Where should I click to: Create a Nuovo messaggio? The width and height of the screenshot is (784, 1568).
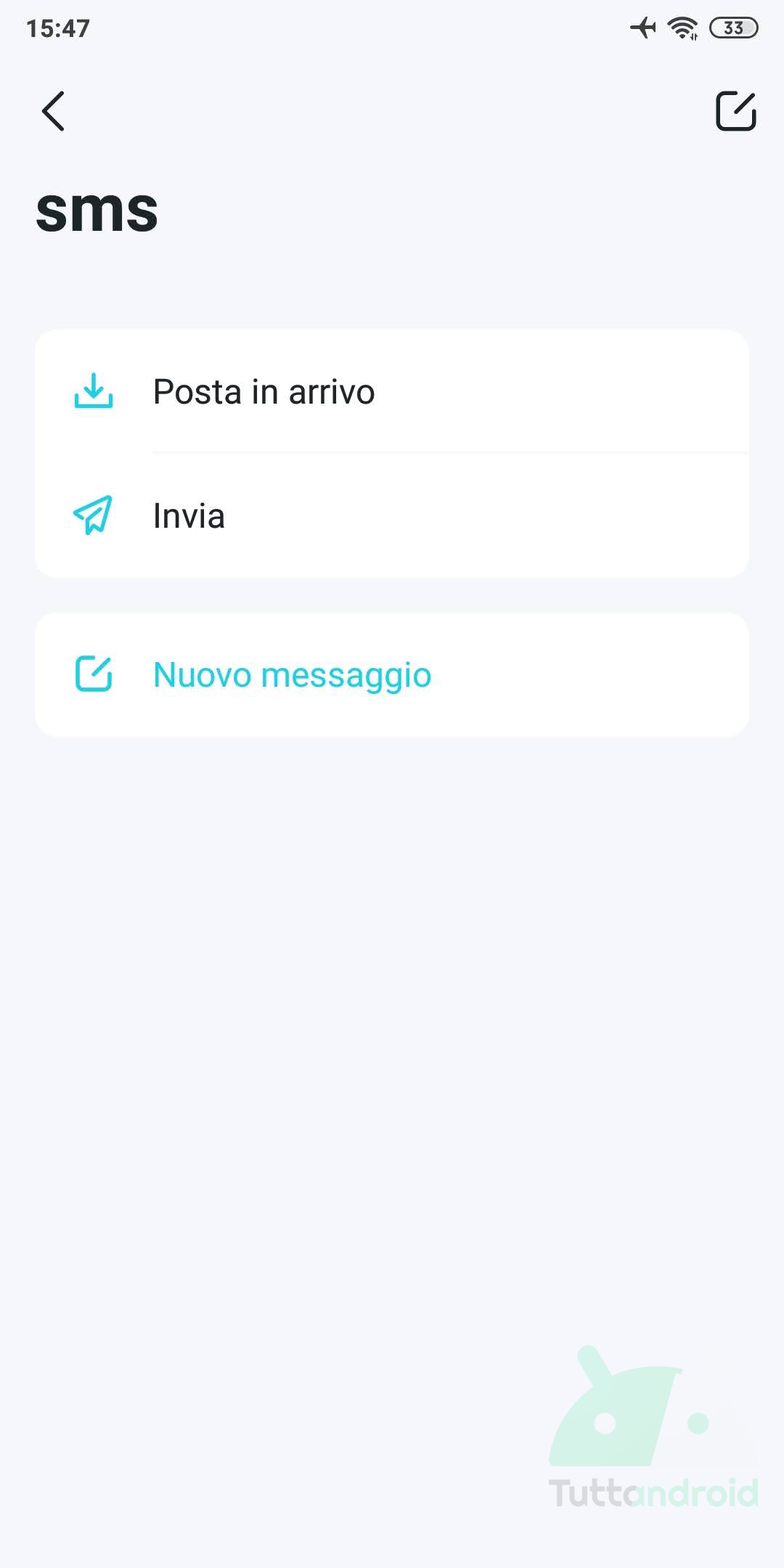coord(392,675)
